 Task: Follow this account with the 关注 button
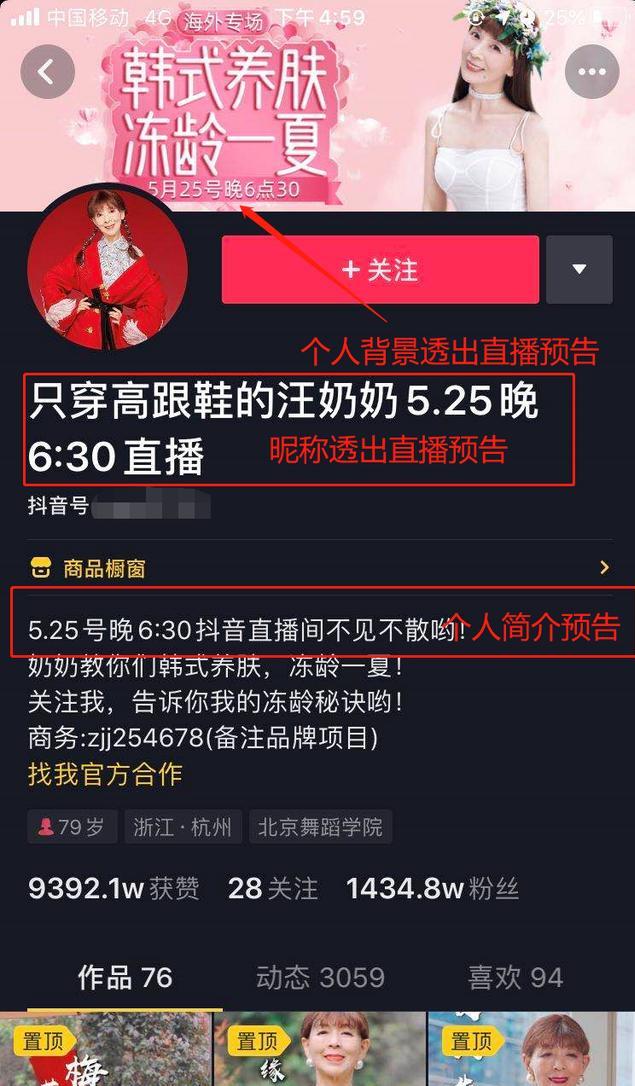coord(380,270)
